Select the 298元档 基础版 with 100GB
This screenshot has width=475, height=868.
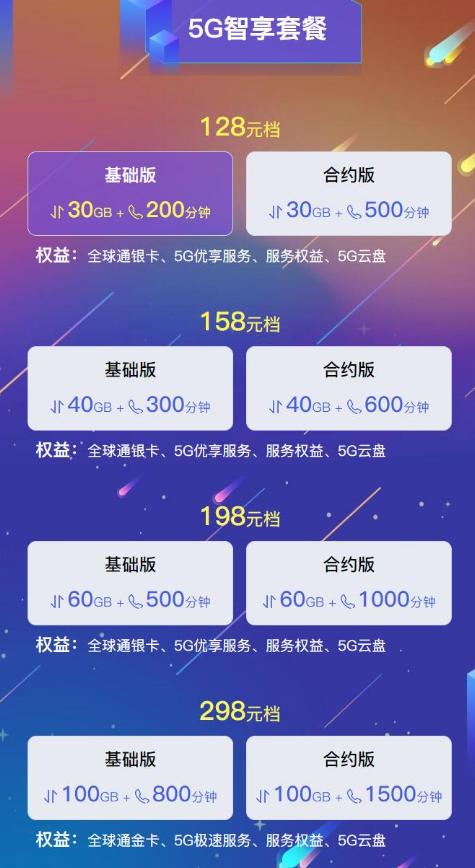(130, 778)
